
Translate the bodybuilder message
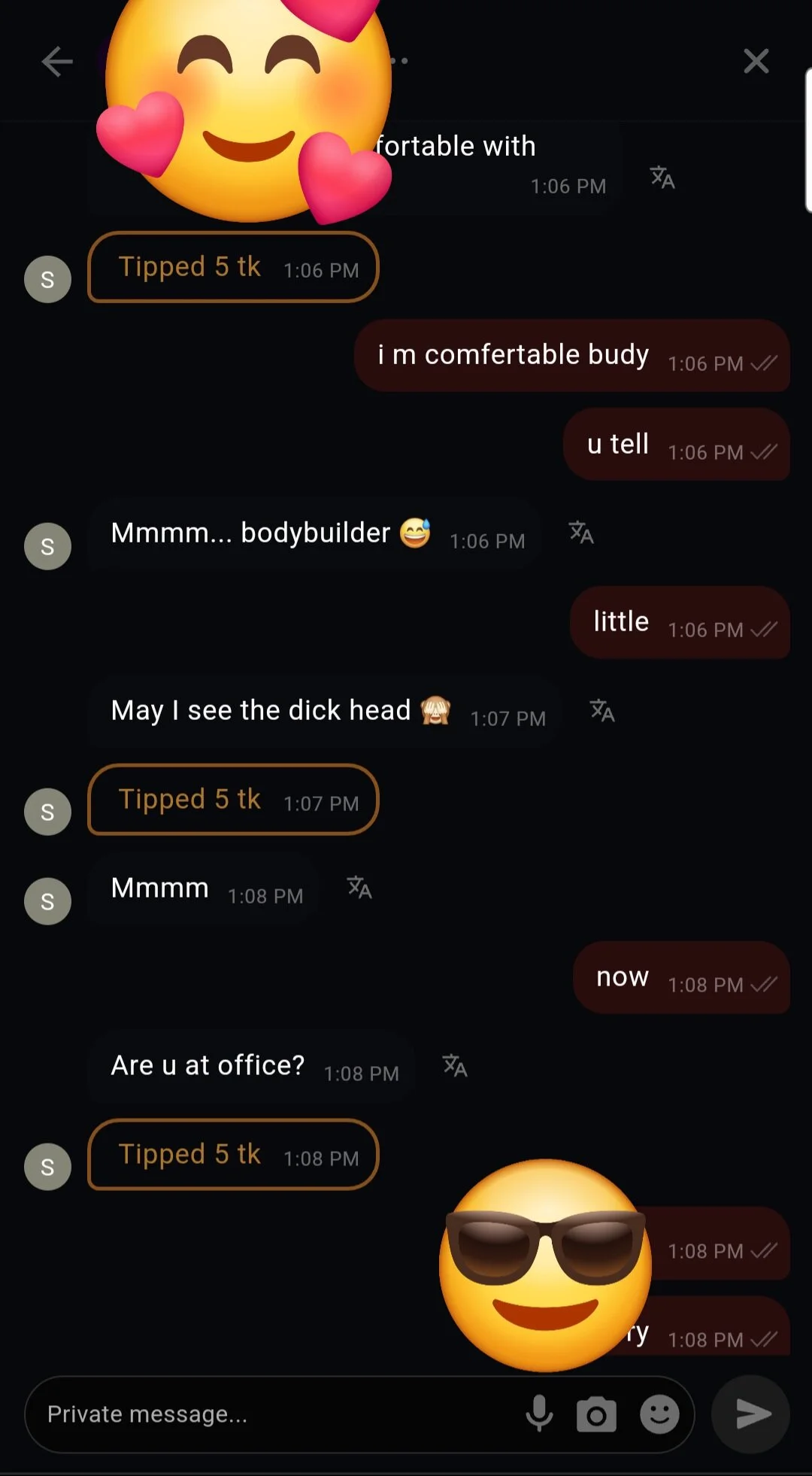pyautogui.click(x=581, y=533)
